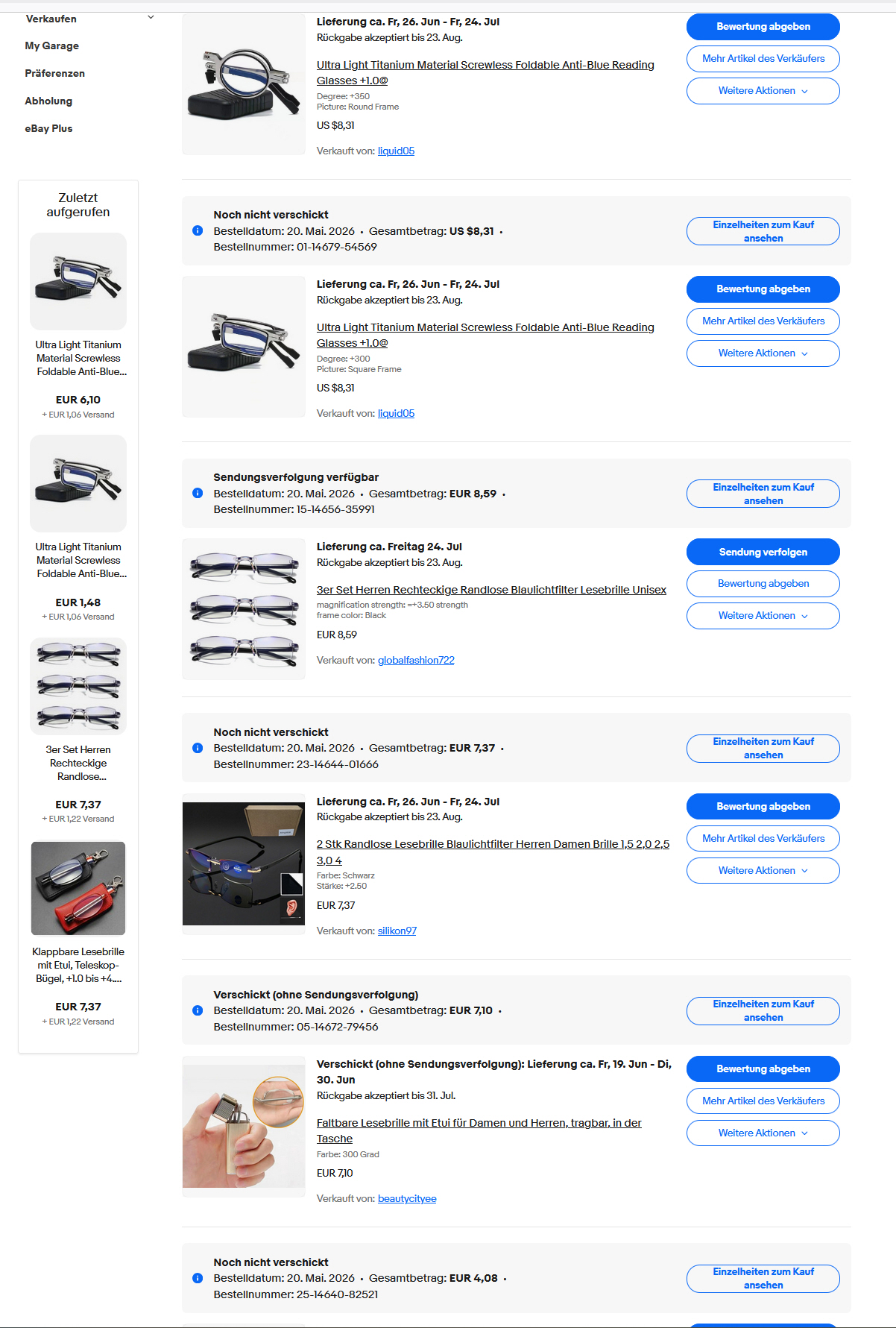896x1328 pixels.
Task: Open recently viewed Klappbare Lesebrille mit Etui
Action: pyautogui.click(x=78, y=965)
